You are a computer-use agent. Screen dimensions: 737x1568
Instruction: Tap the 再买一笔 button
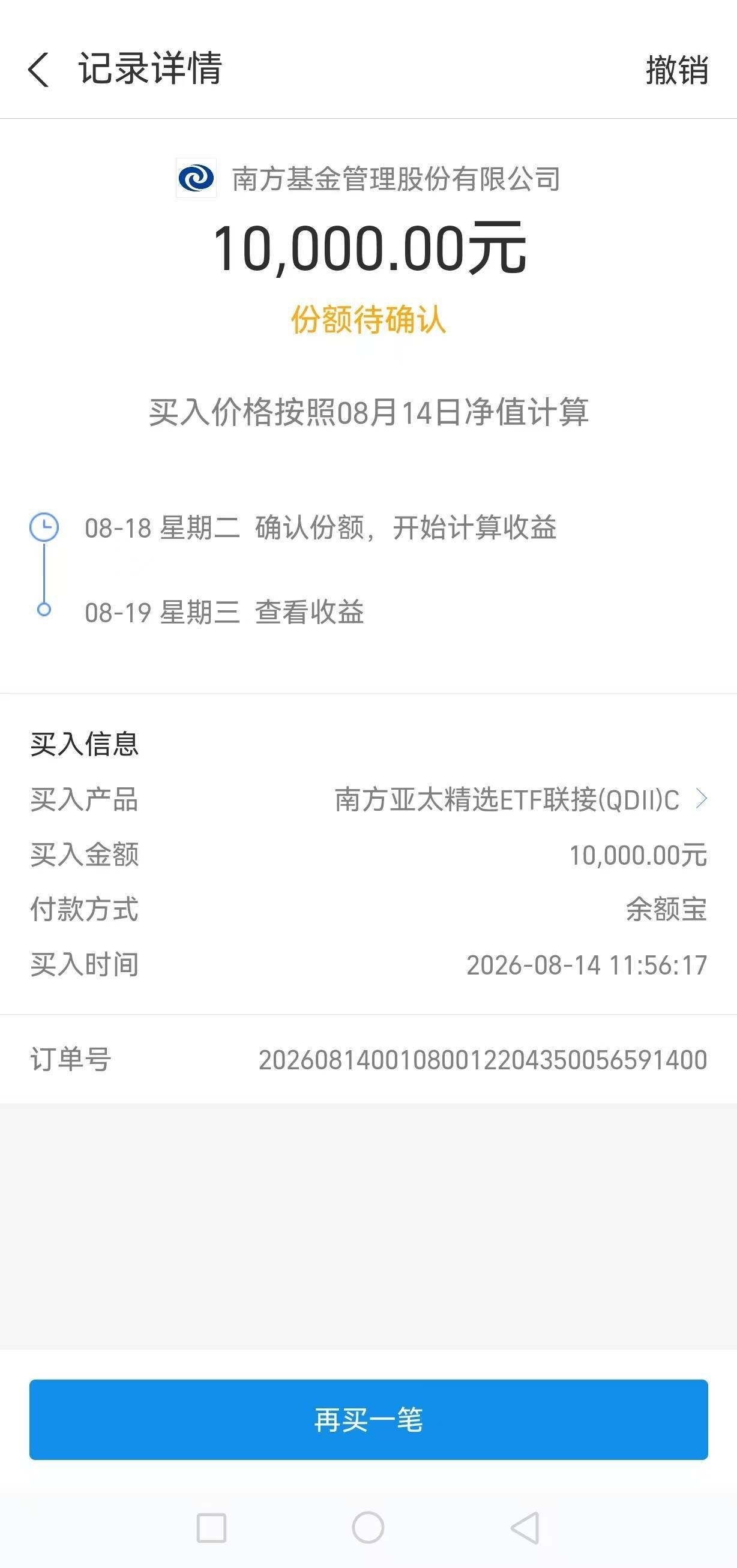368,1419
